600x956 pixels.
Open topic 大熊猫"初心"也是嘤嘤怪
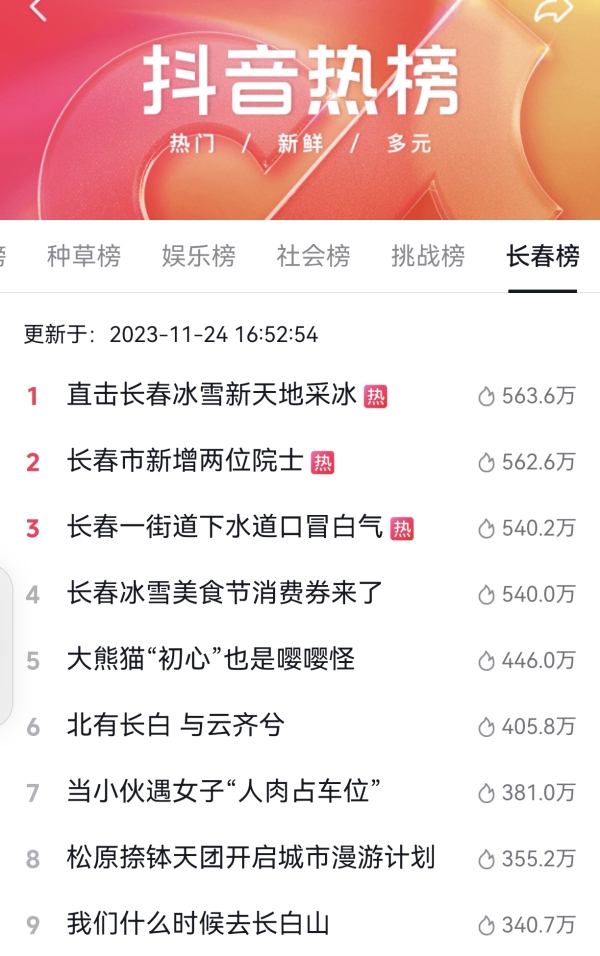point(211,660)
